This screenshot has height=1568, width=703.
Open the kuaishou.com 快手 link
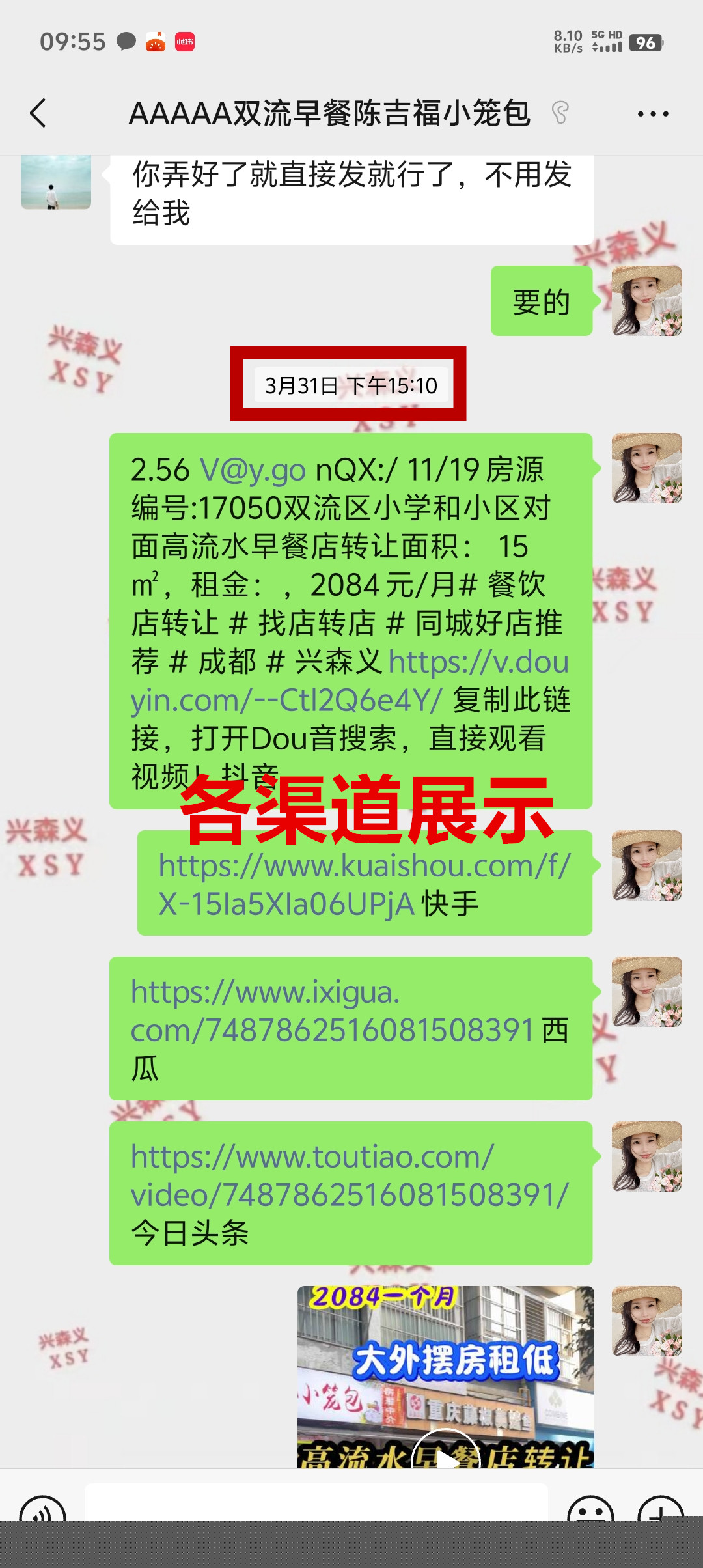pos(363,867)
